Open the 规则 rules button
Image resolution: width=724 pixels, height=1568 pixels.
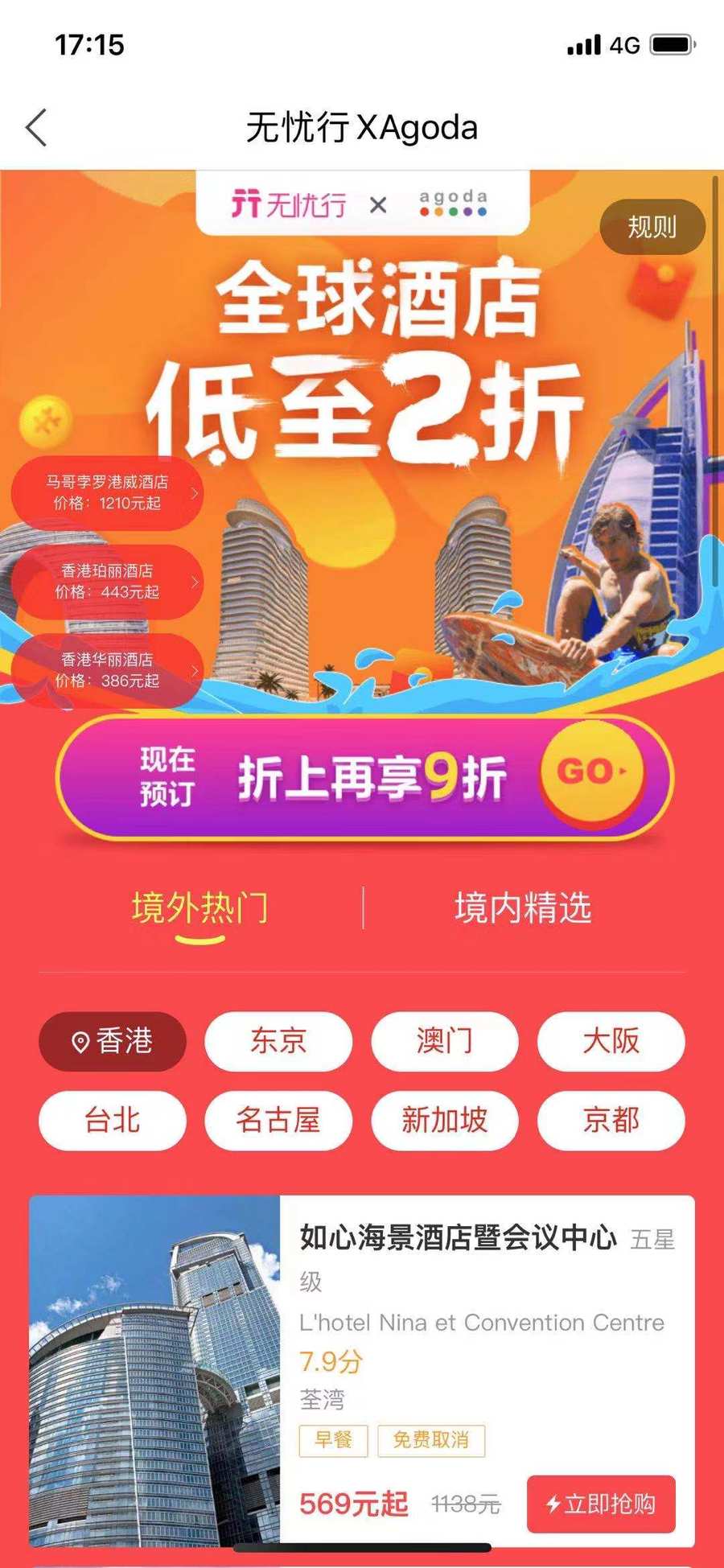pyautogui.click(x=652, y=227)
